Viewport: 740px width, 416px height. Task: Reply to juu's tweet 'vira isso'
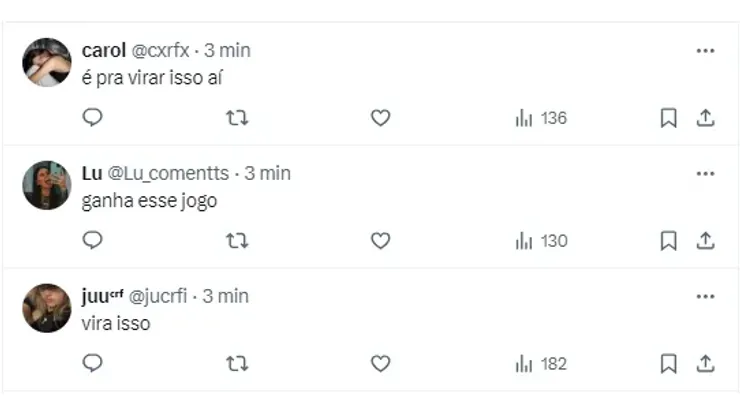tap(92, 364)
